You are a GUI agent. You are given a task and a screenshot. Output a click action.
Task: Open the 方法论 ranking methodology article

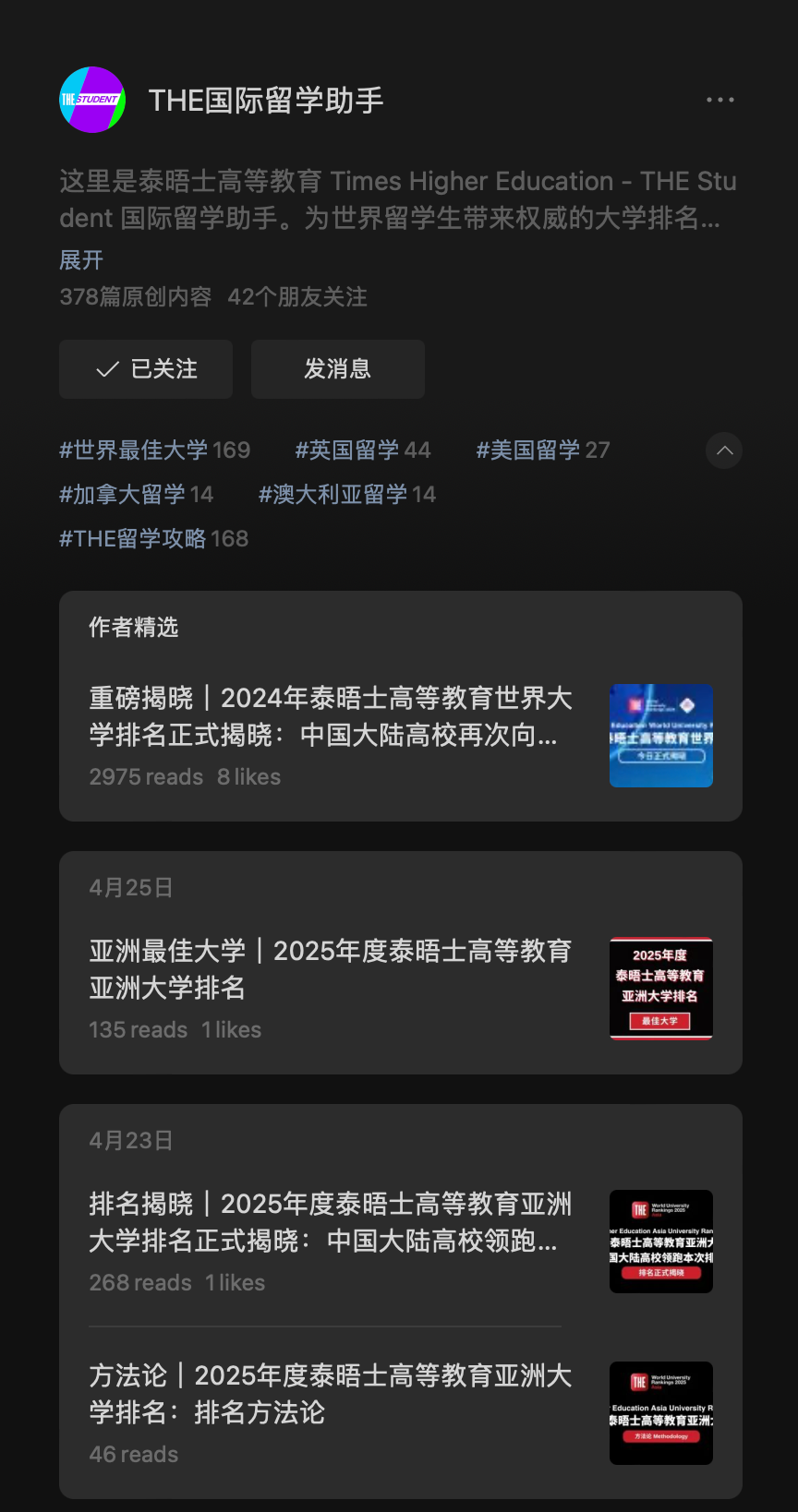(x=331, y=1394)
